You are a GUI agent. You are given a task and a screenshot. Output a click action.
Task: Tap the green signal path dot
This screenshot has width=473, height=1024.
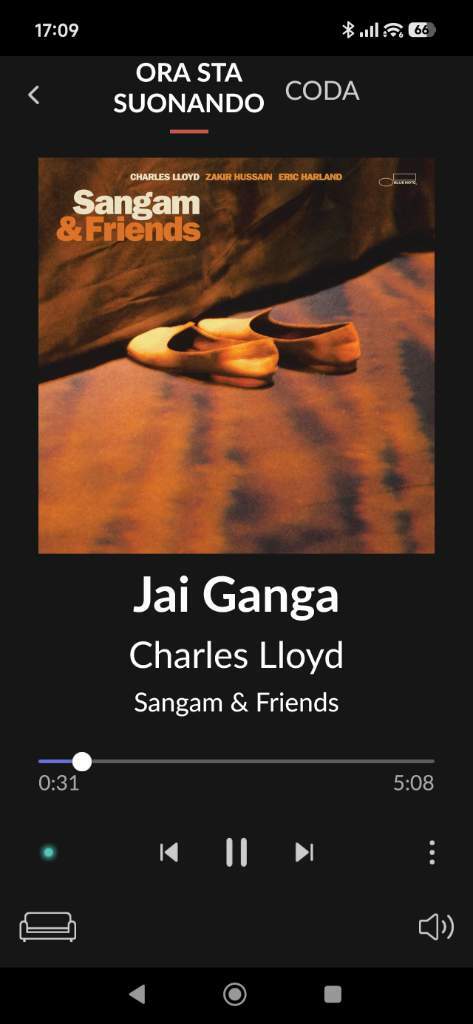point(48,852)
